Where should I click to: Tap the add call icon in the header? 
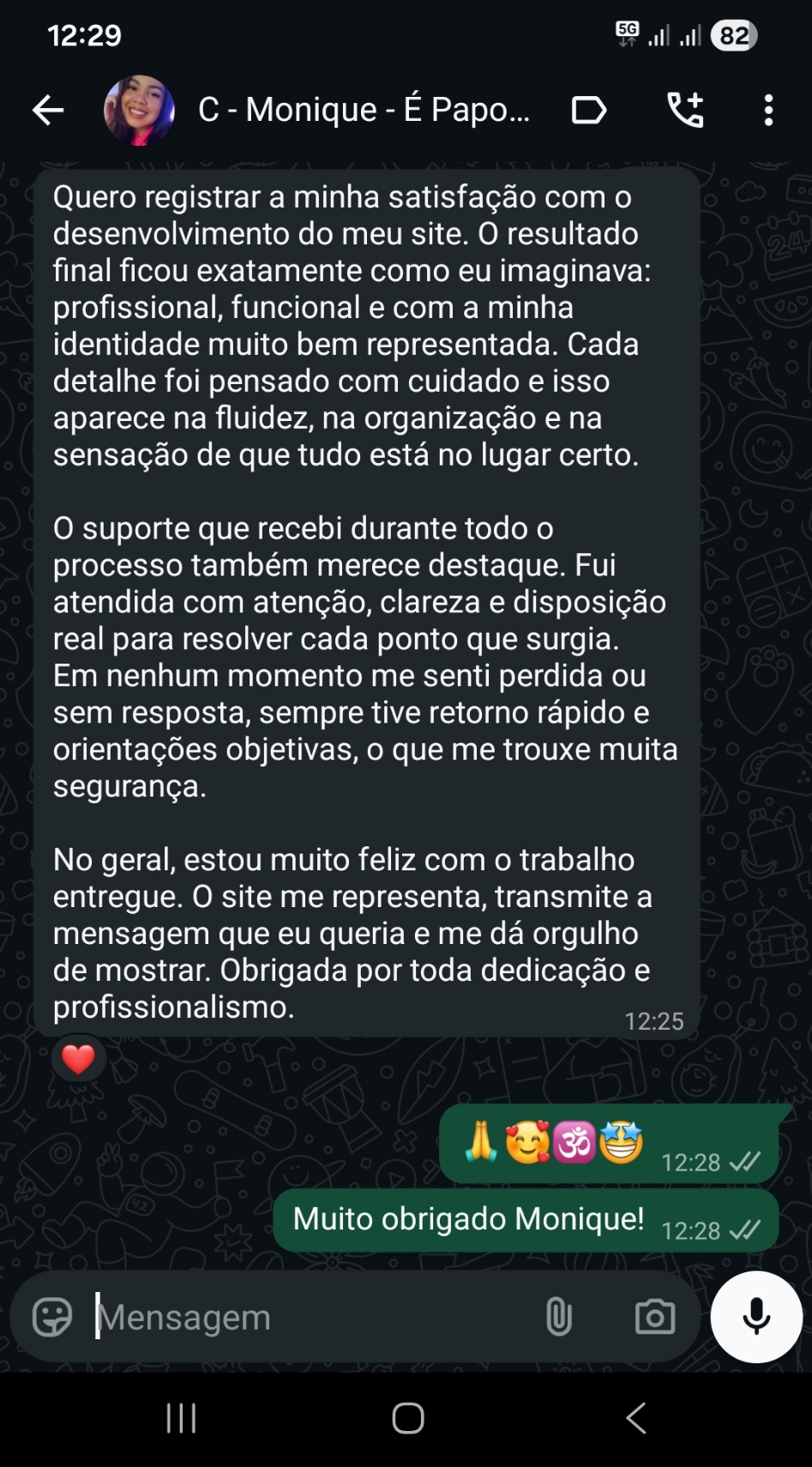coord(686,110)
